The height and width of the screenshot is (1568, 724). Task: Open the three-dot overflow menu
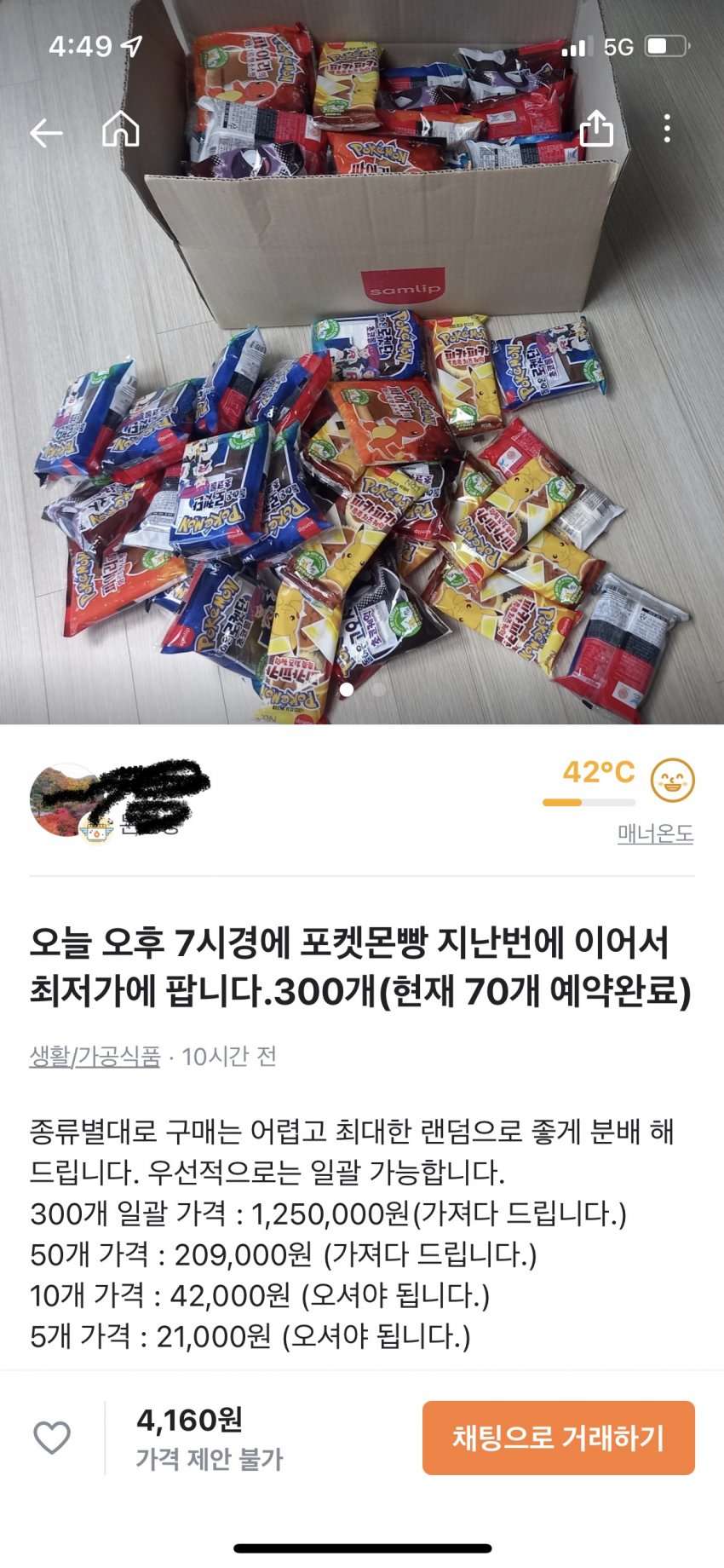coord(667,130)
